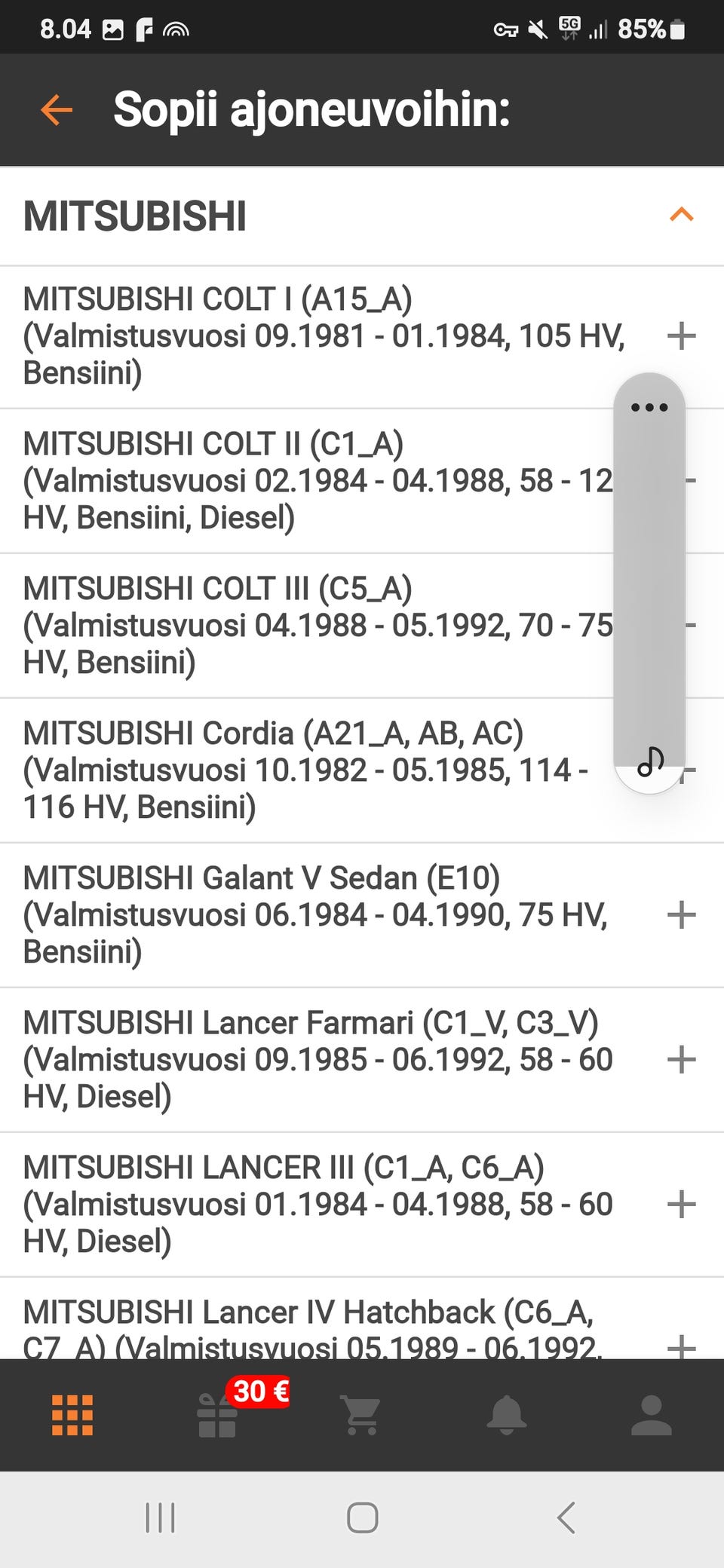This screenshot has width=724, height=1568.
Task: Open the gift tab with 30 € badge
Action: [x=217, y=1415]
